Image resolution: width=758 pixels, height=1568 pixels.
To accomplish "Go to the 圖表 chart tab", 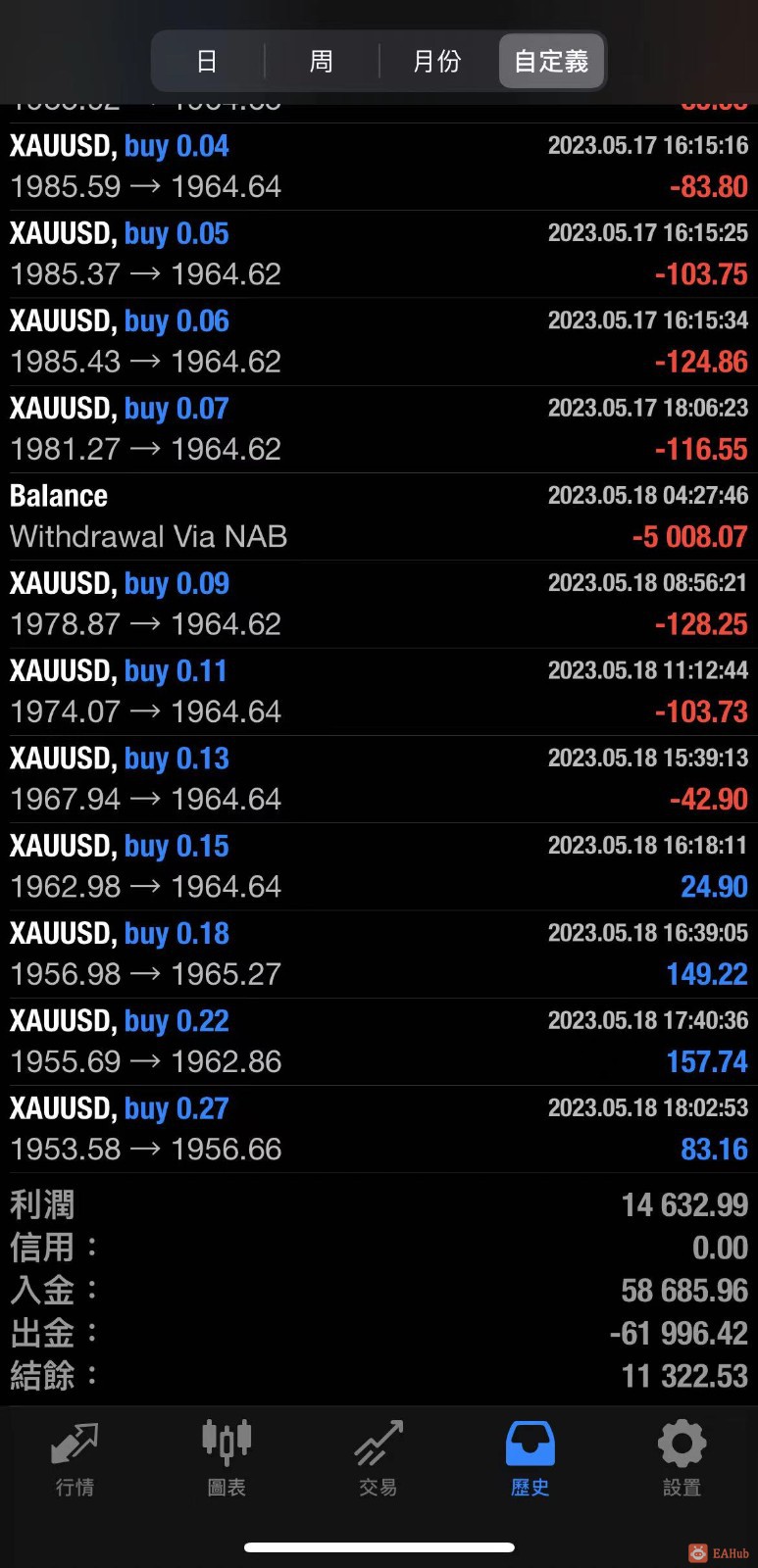I will [227, 1458].
